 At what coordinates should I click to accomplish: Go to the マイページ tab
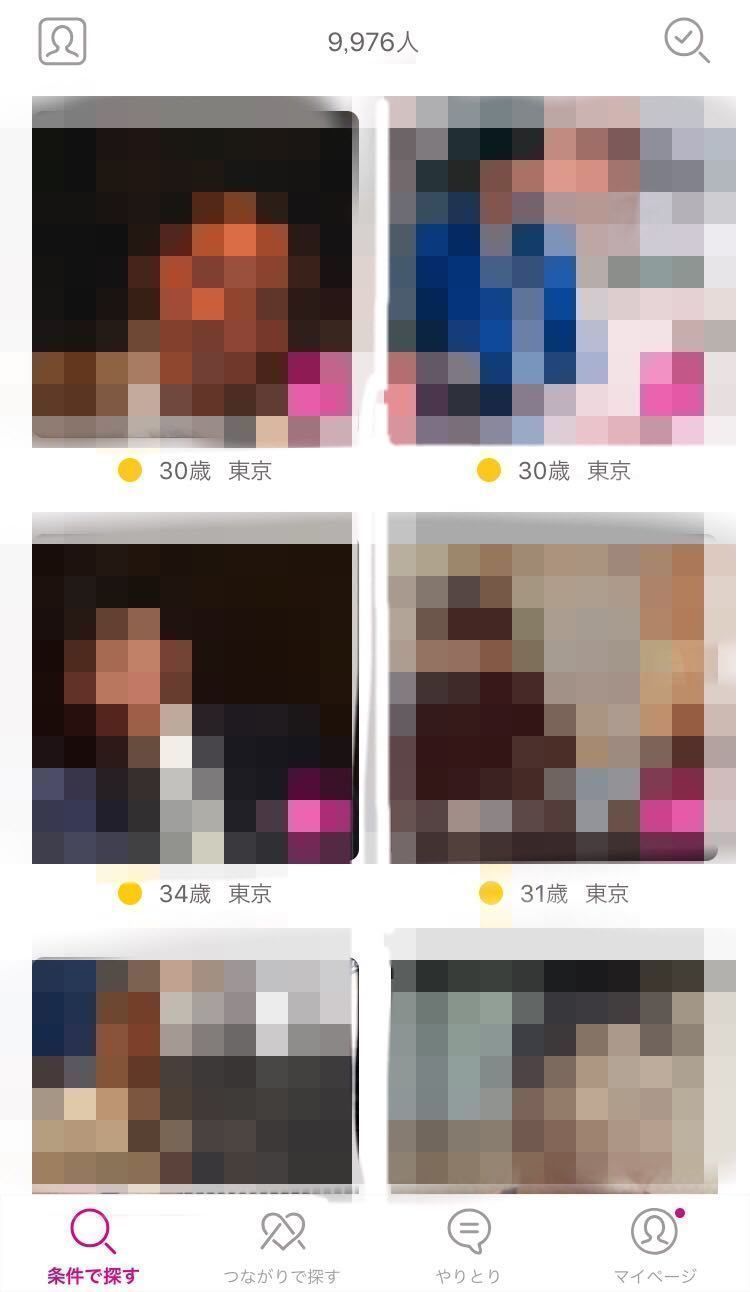[x=654, y=1245]
